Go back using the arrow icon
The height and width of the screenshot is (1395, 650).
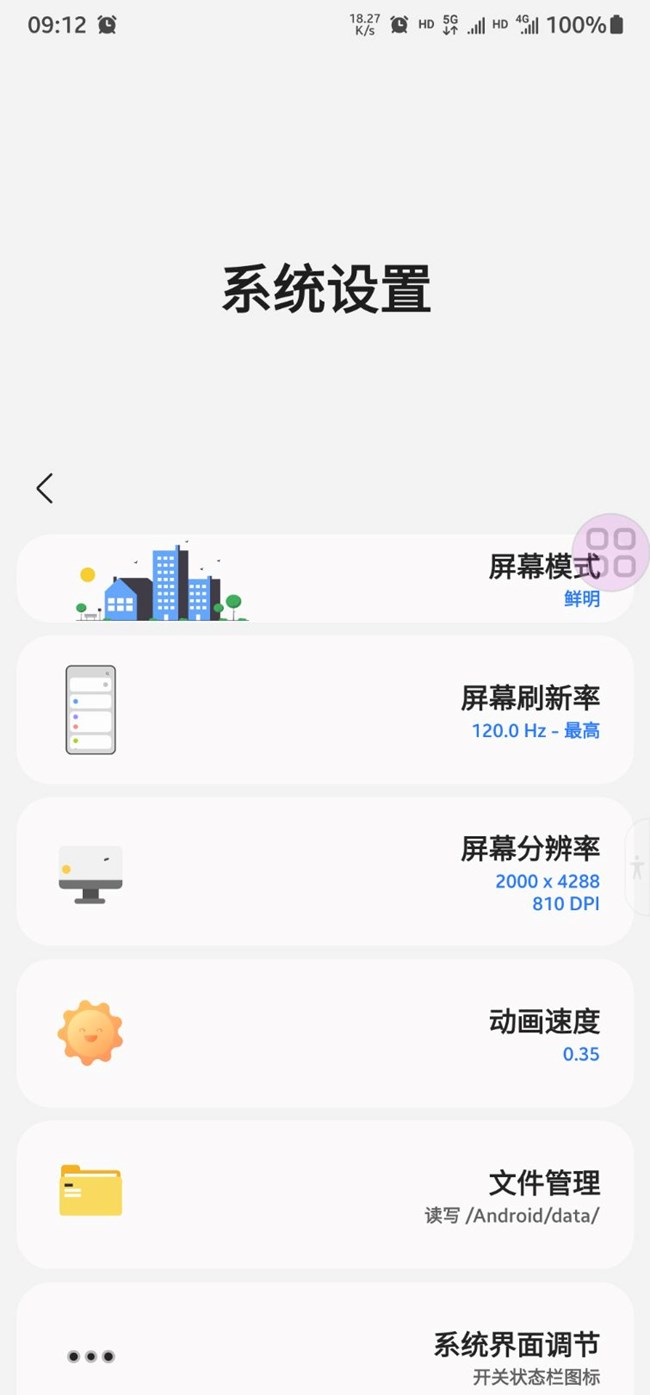45,488
